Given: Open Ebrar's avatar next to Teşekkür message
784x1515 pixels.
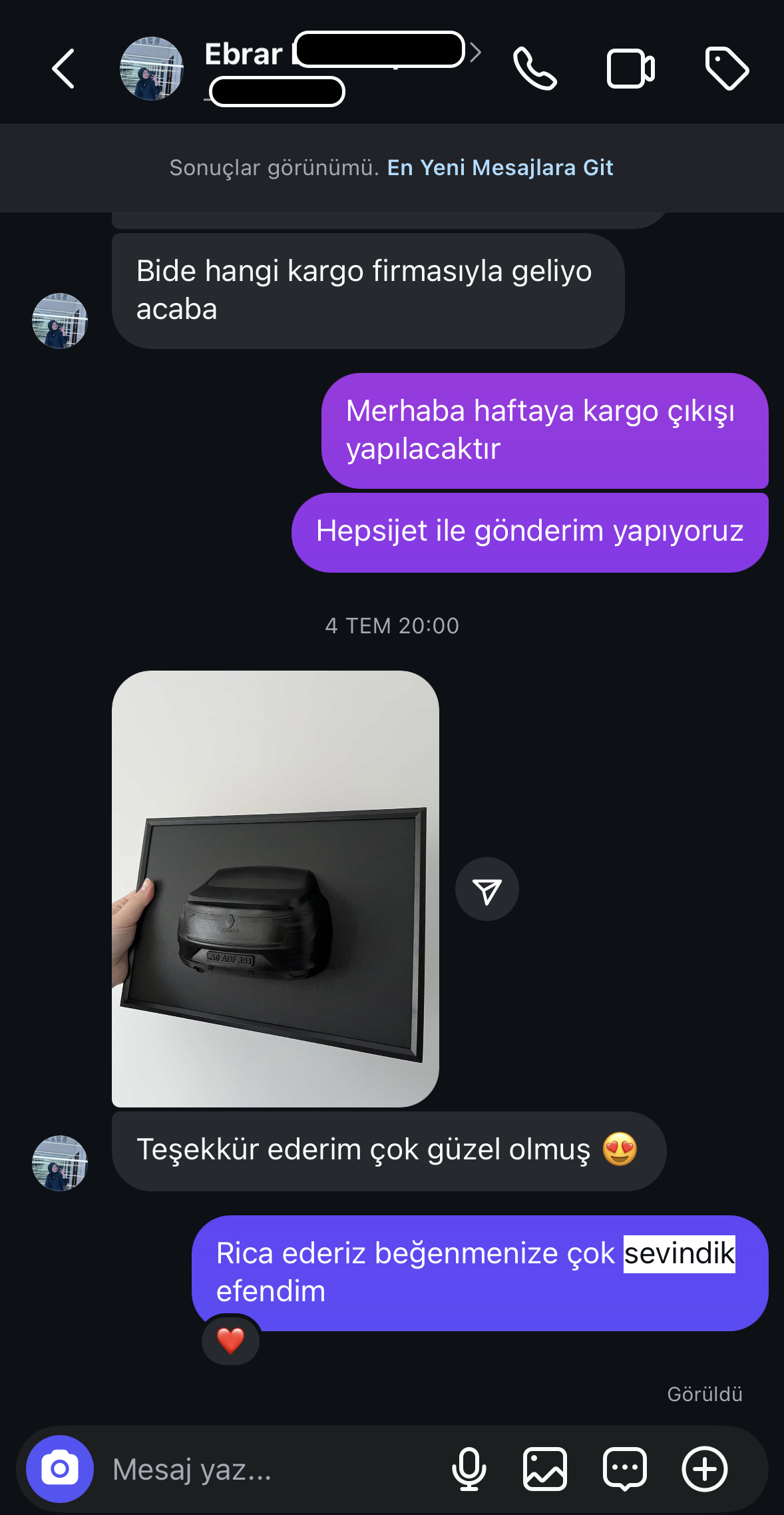Looking at the screenshot, I should [60, 1163].
